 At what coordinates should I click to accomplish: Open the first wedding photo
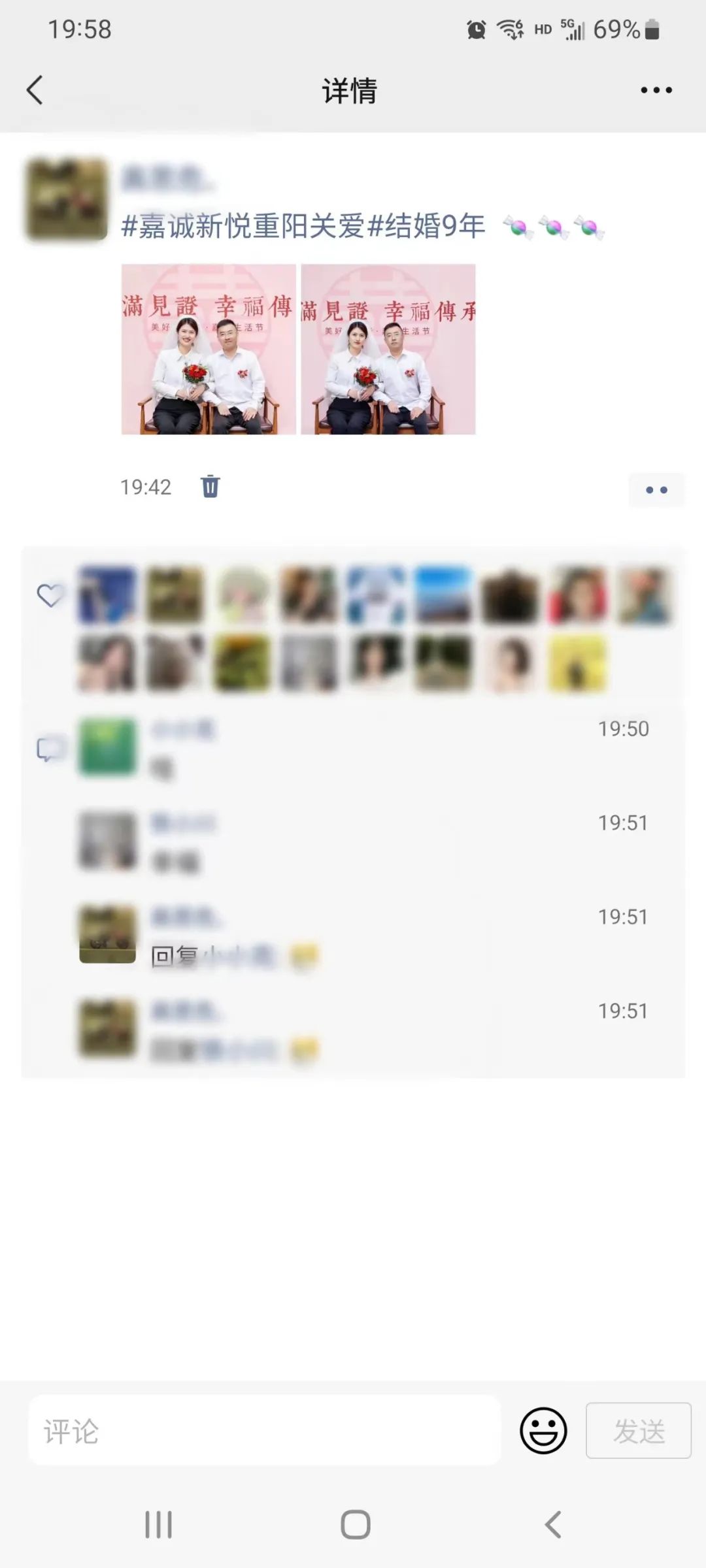pyautogui.click(x=209, y=350)
